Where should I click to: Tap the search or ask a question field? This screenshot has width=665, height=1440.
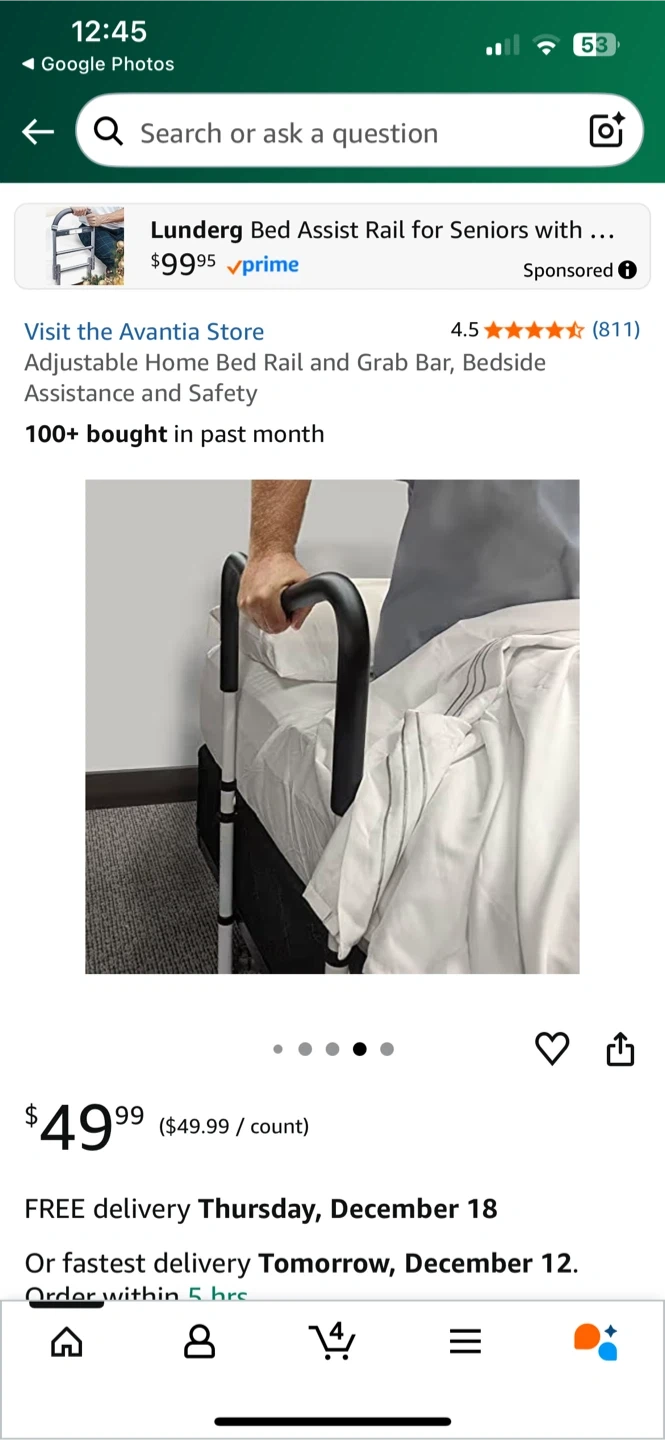pos(340,132)
